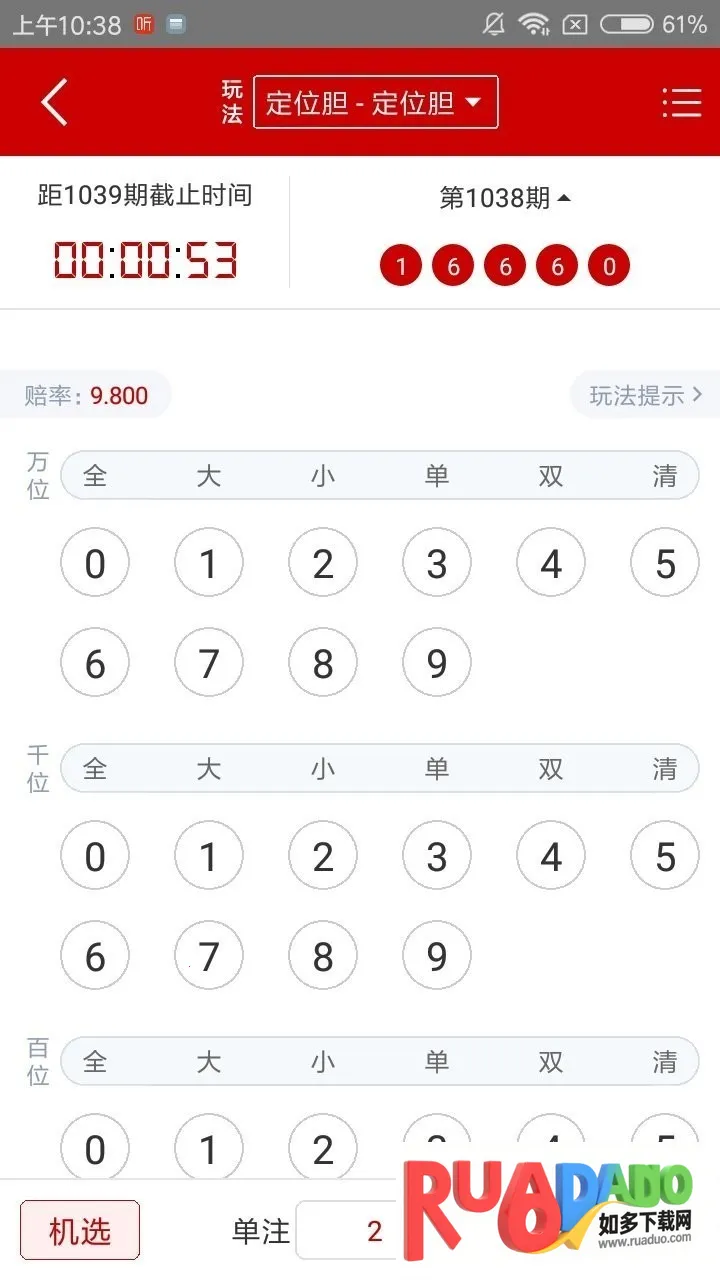Toggle 双 (even) filter for 百位
Viewport: 720px width, 1280px height.
tap(550, 1062)
